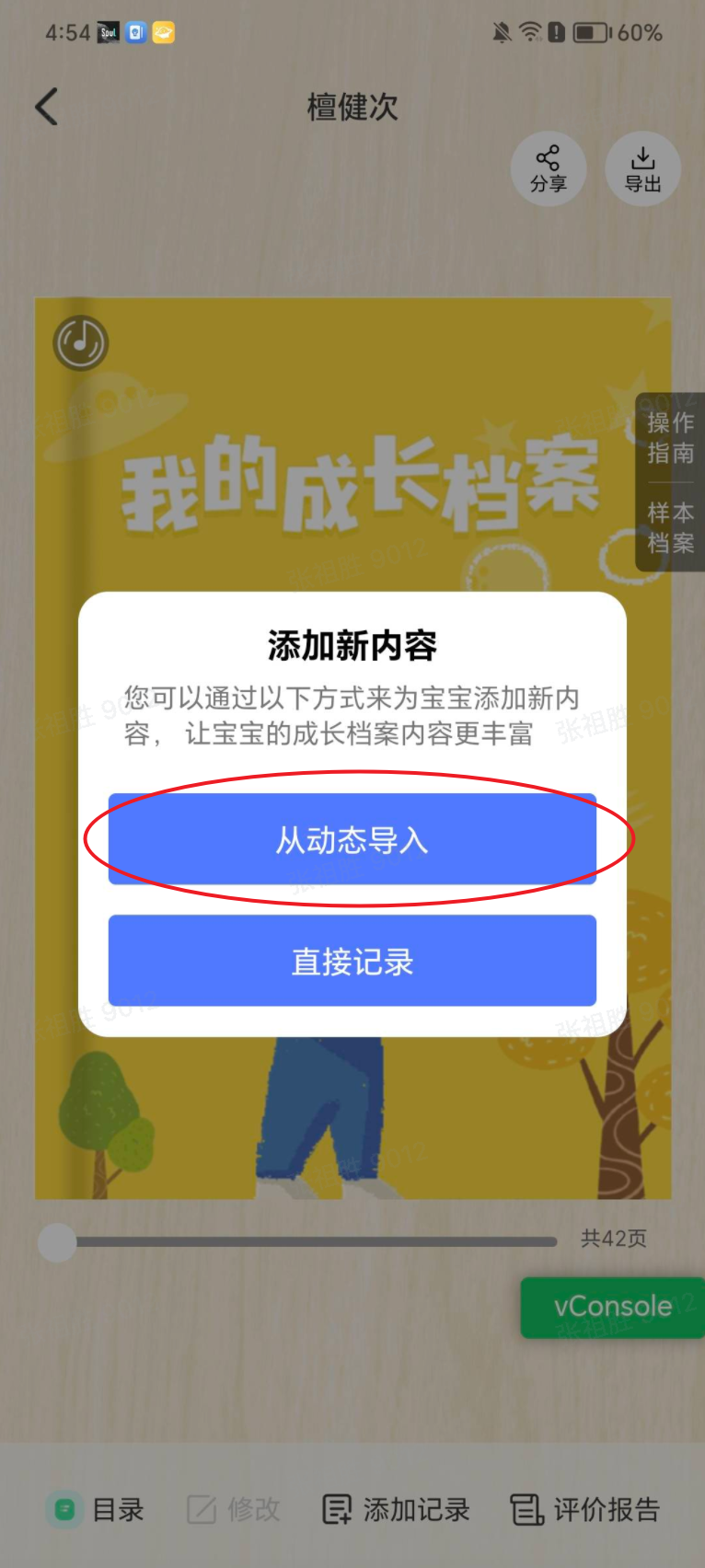Share this growth archive via 分享

click(x=549, y=169)
